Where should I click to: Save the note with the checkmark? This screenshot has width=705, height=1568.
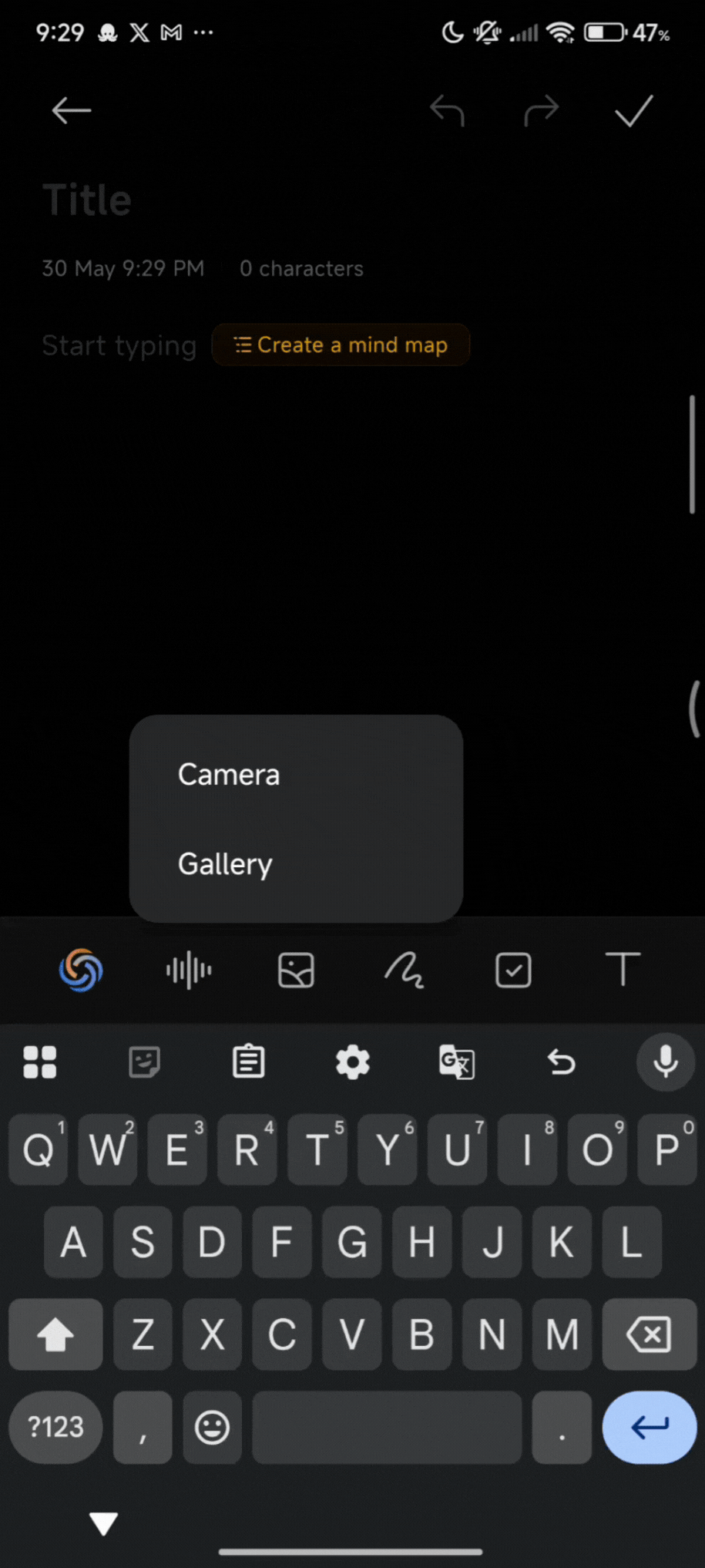pyautogui.click(x=633, y=110)
